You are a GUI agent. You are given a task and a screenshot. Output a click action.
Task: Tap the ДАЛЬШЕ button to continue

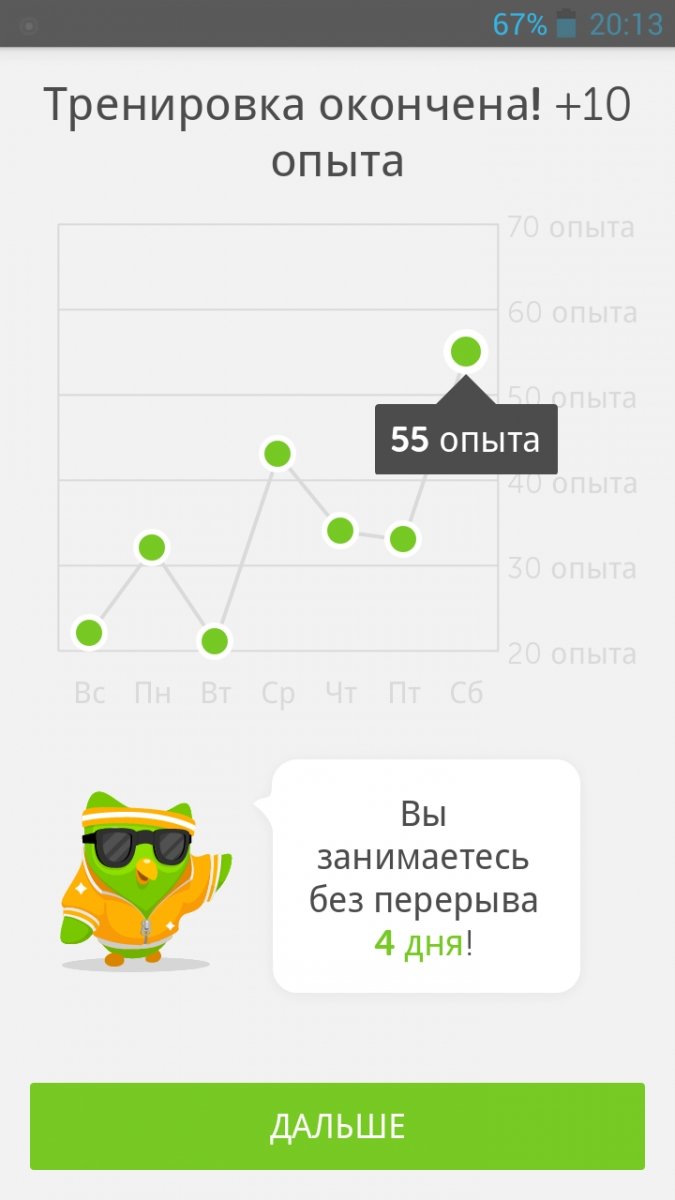click(337, 1126)
